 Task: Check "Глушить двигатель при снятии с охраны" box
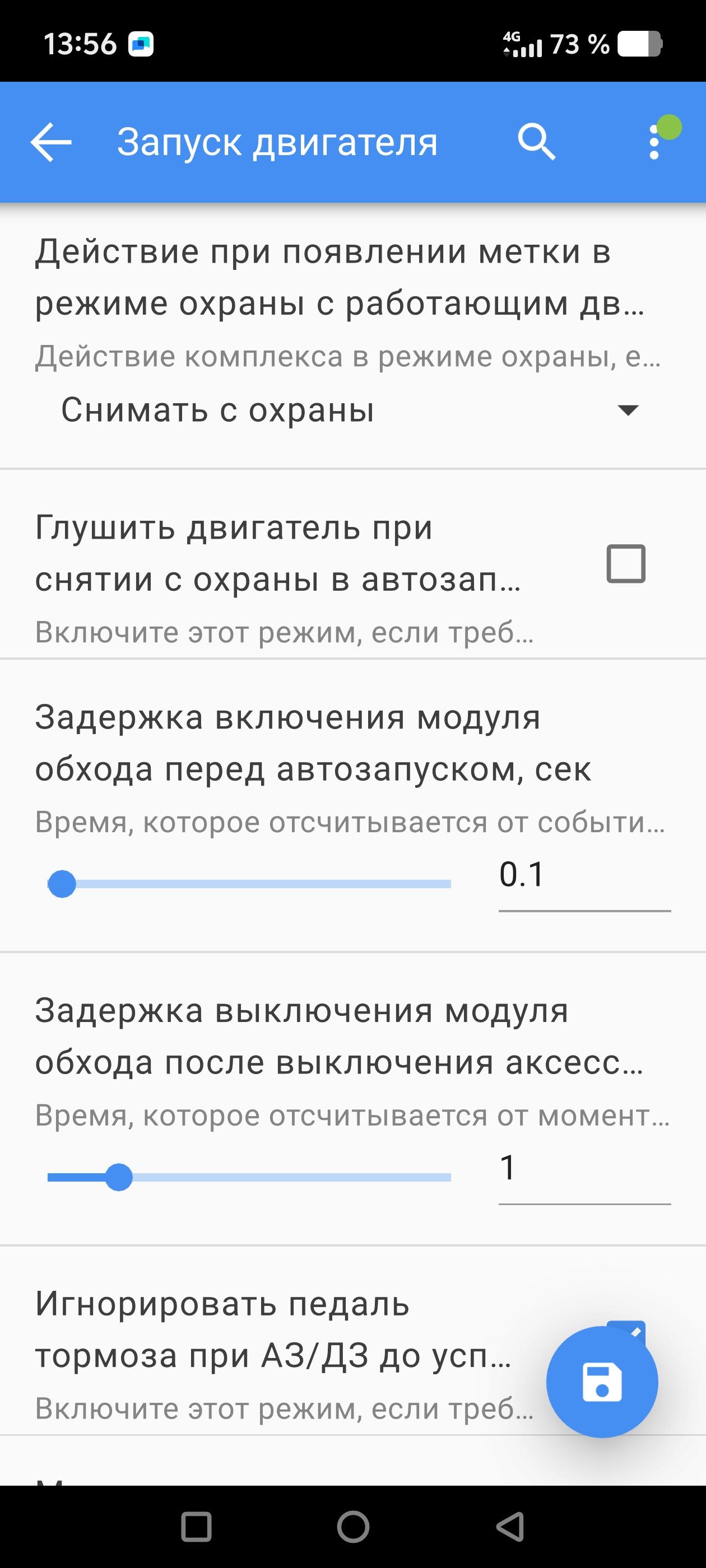coord(625,564)
